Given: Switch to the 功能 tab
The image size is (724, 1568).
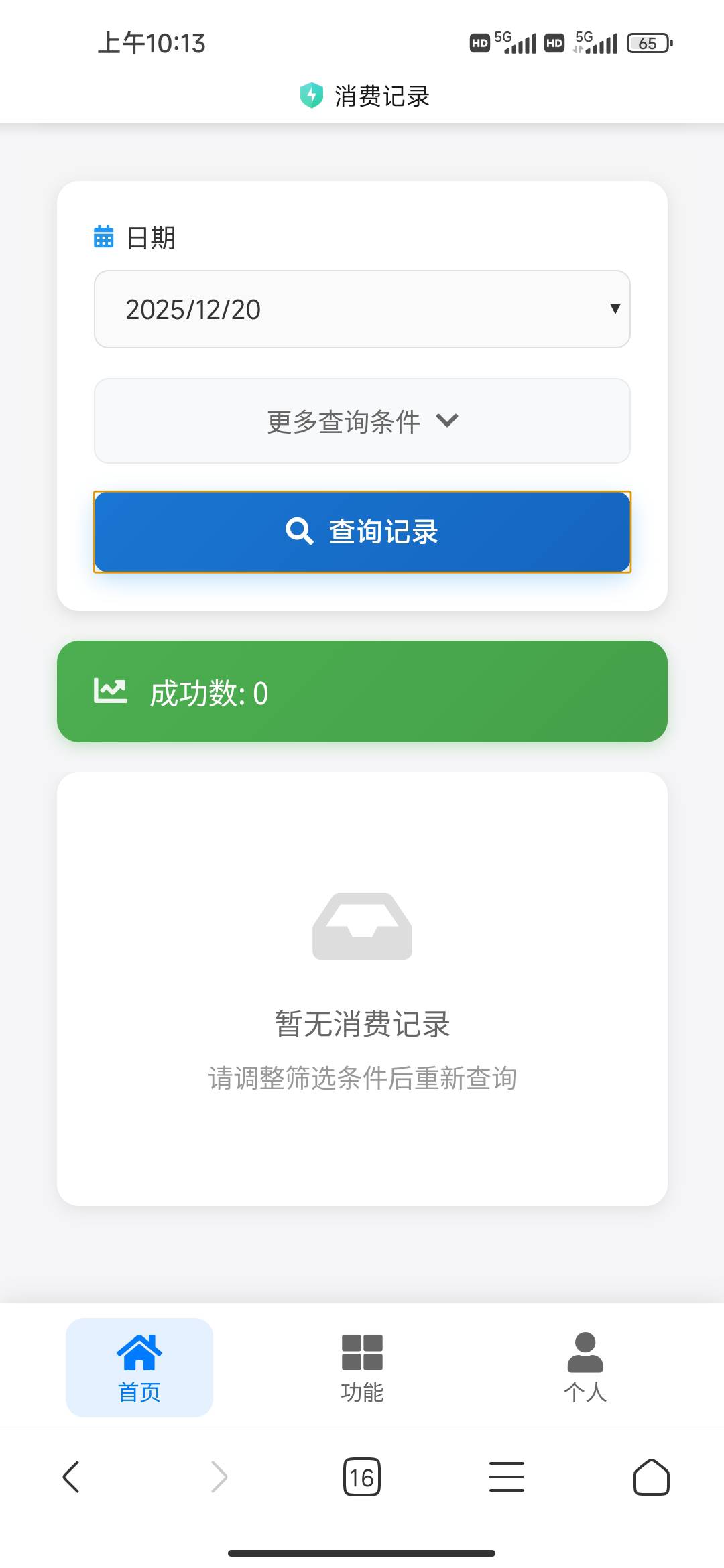Looking at the screenshot, I should point(362,1367).
